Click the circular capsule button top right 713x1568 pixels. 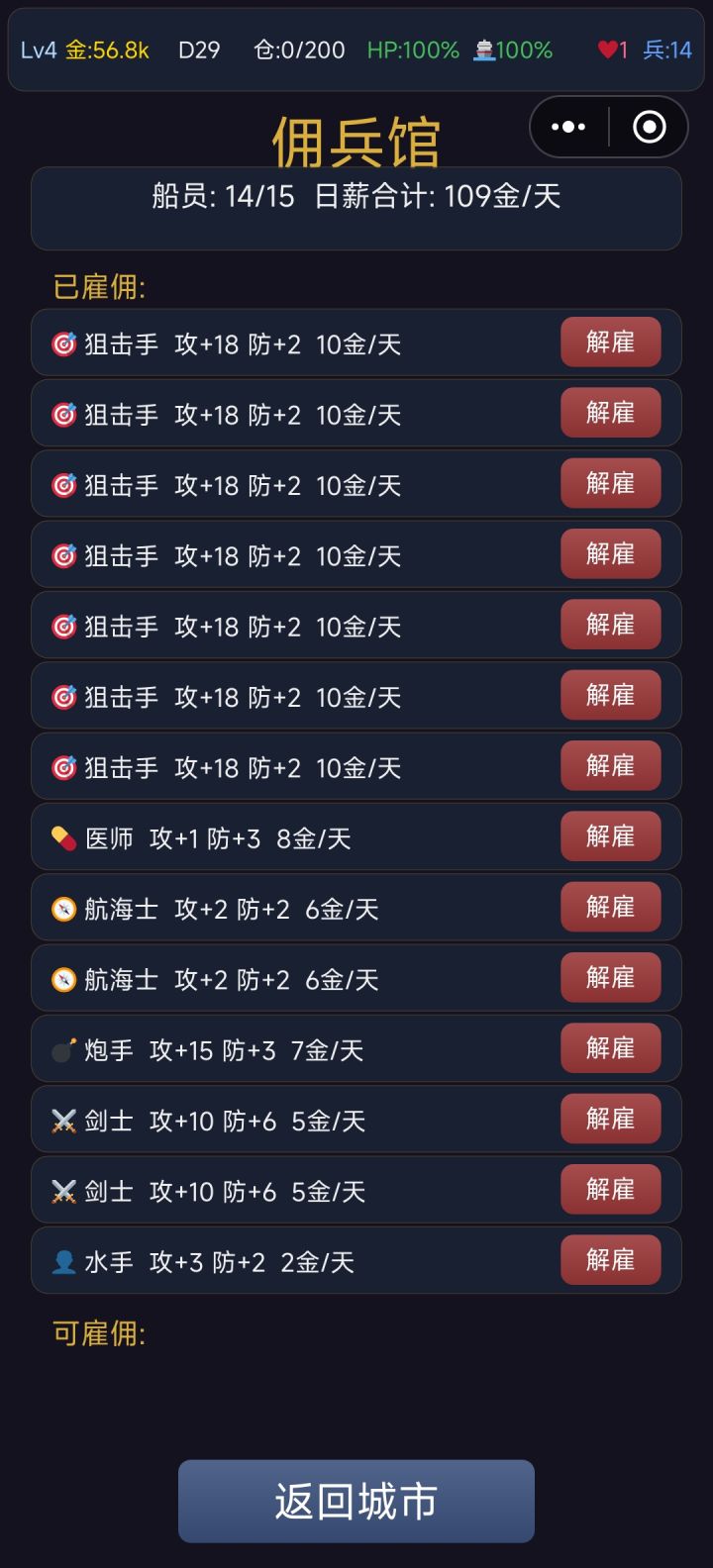[649, 128]
